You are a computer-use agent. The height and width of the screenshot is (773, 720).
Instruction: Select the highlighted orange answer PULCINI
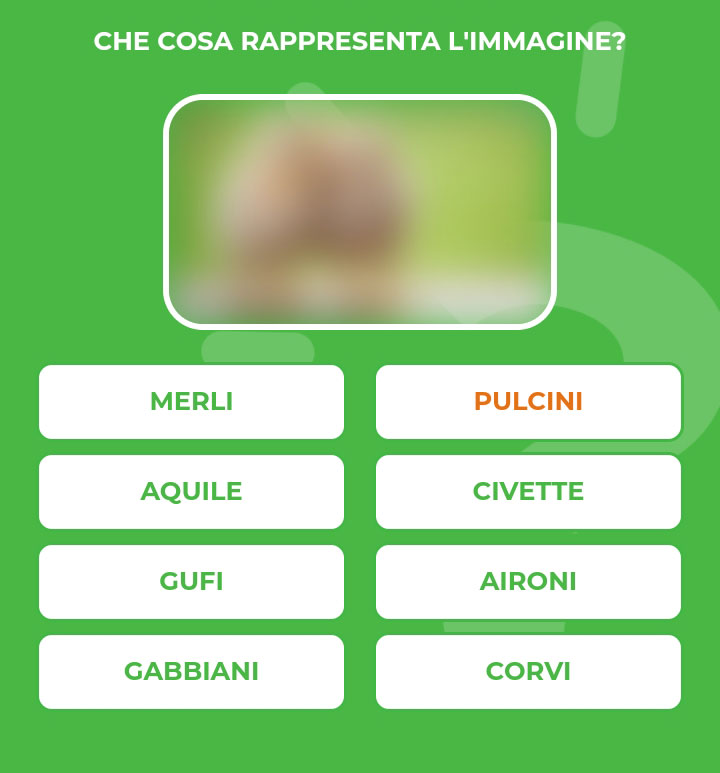[528, 402]
